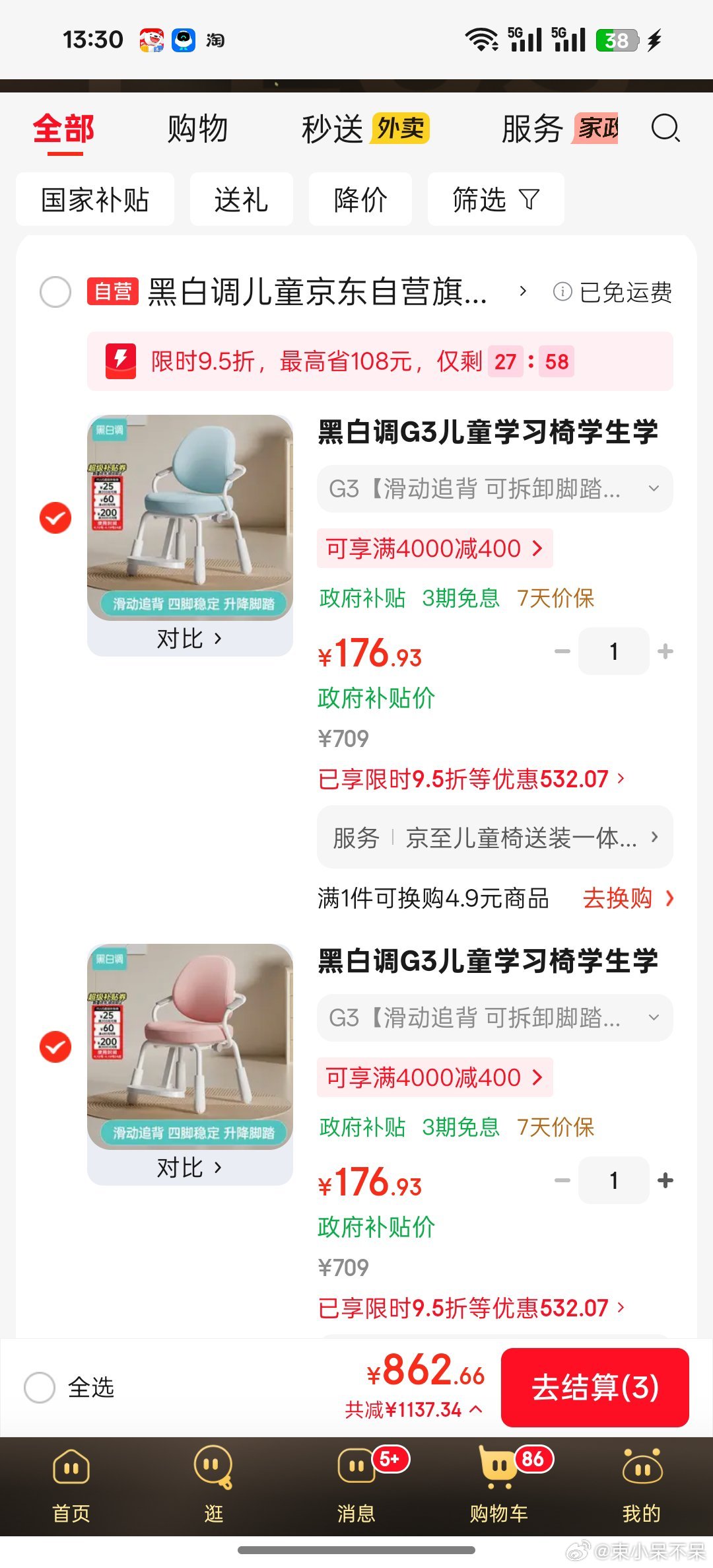Switch to the 购物 tab
Image resolution: width=713 pixels, height=1568 pixels.
[197, 128]
